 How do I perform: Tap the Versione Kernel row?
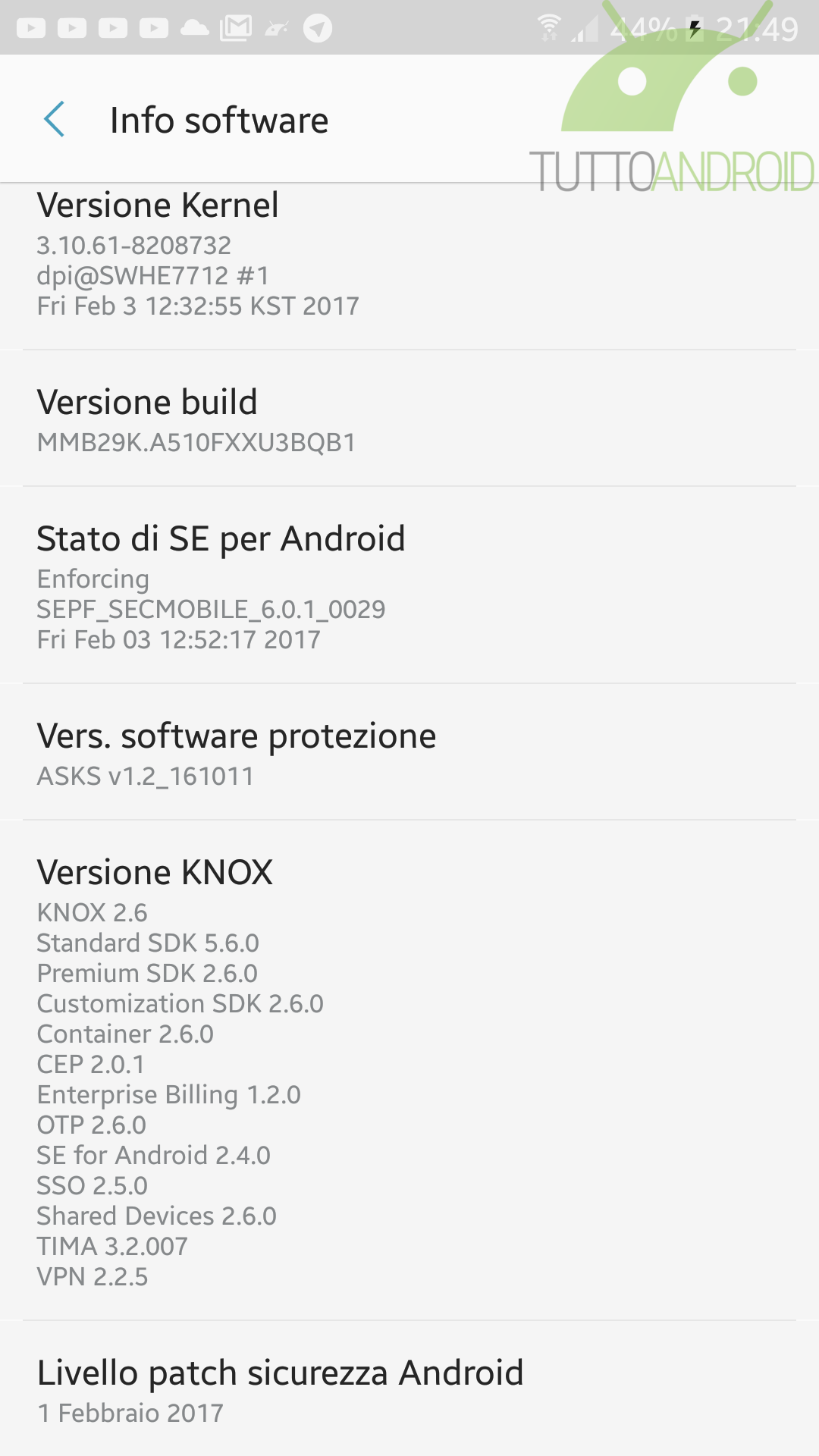(x=409, y=266)
